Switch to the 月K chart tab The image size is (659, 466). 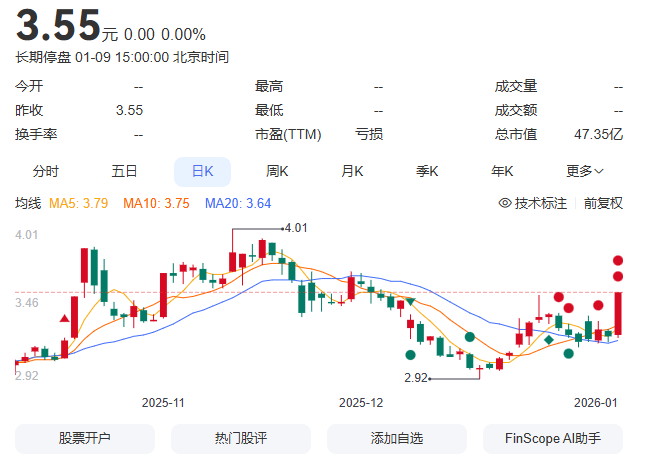tap(352, 171)
